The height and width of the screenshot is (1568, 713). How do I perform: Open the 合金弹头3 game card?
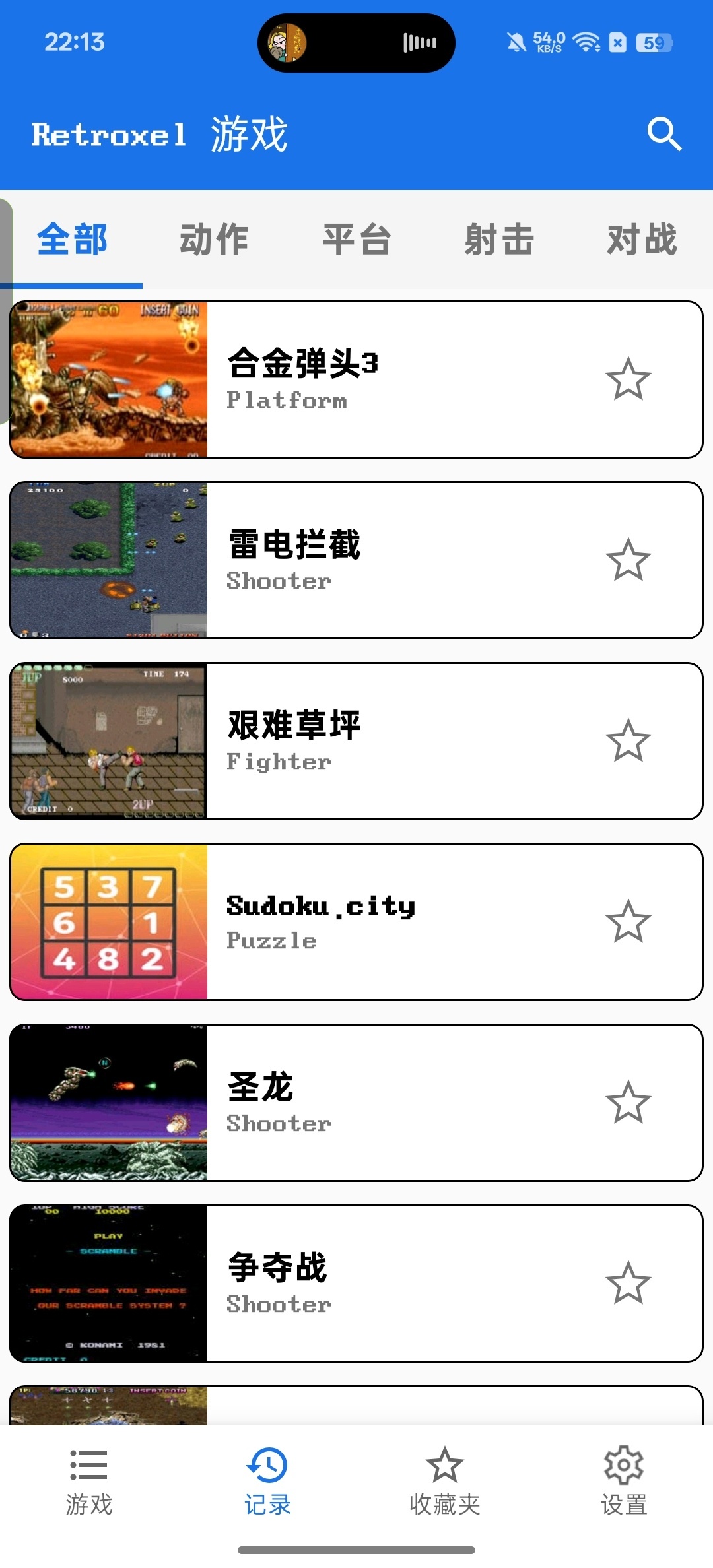coord(356,379)
